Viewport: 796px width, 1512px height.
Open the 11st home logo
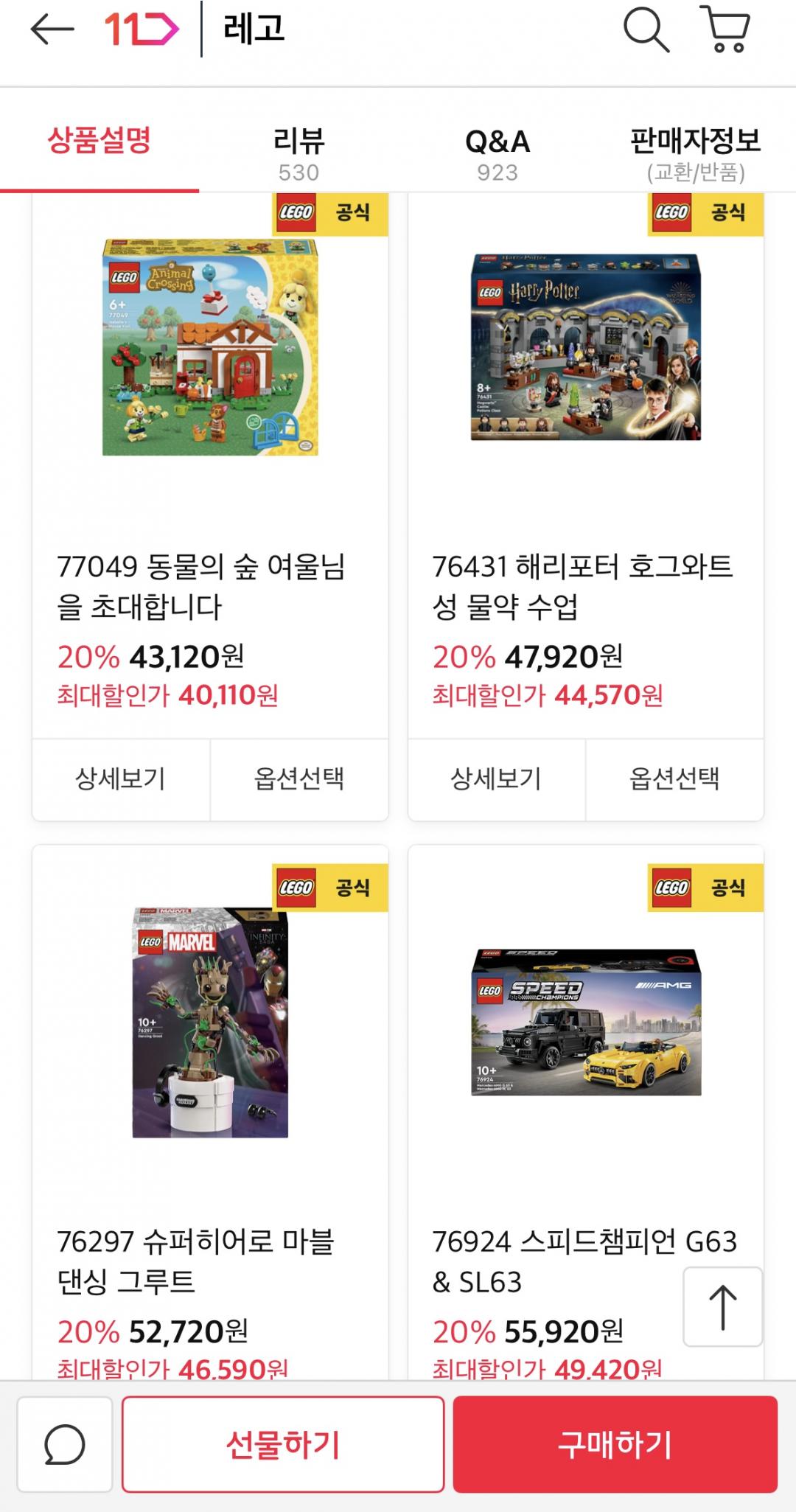tap(142, 29)
